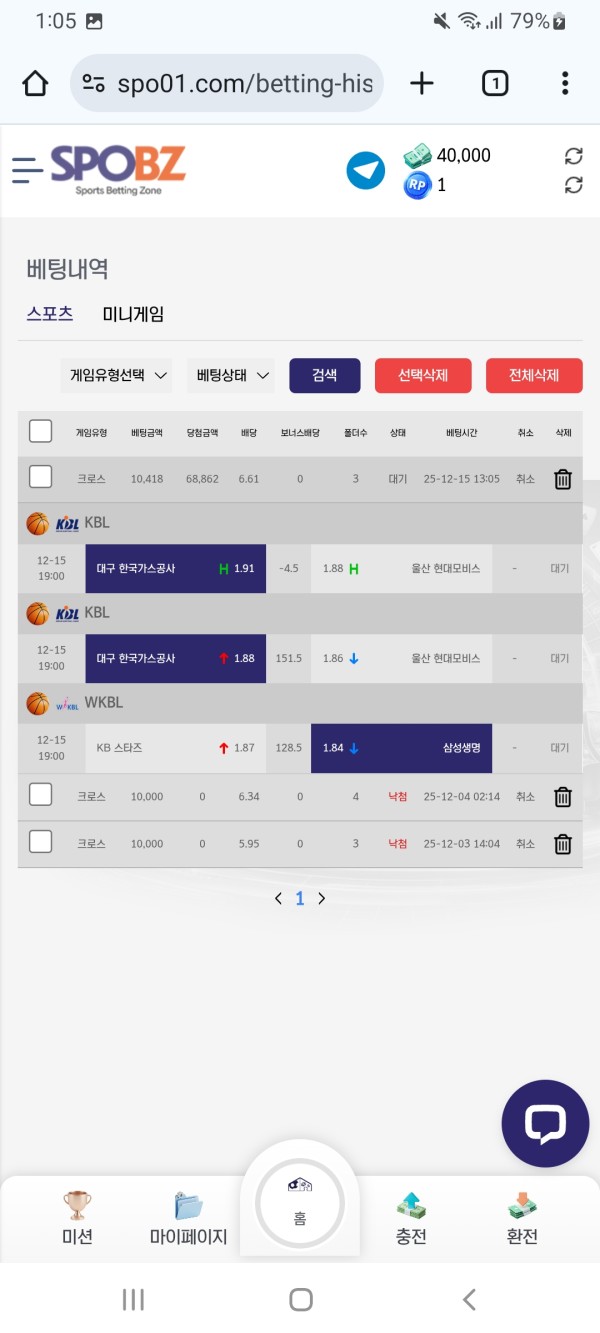Expand the 게임유형선택 dropdown

click(115, 376)
